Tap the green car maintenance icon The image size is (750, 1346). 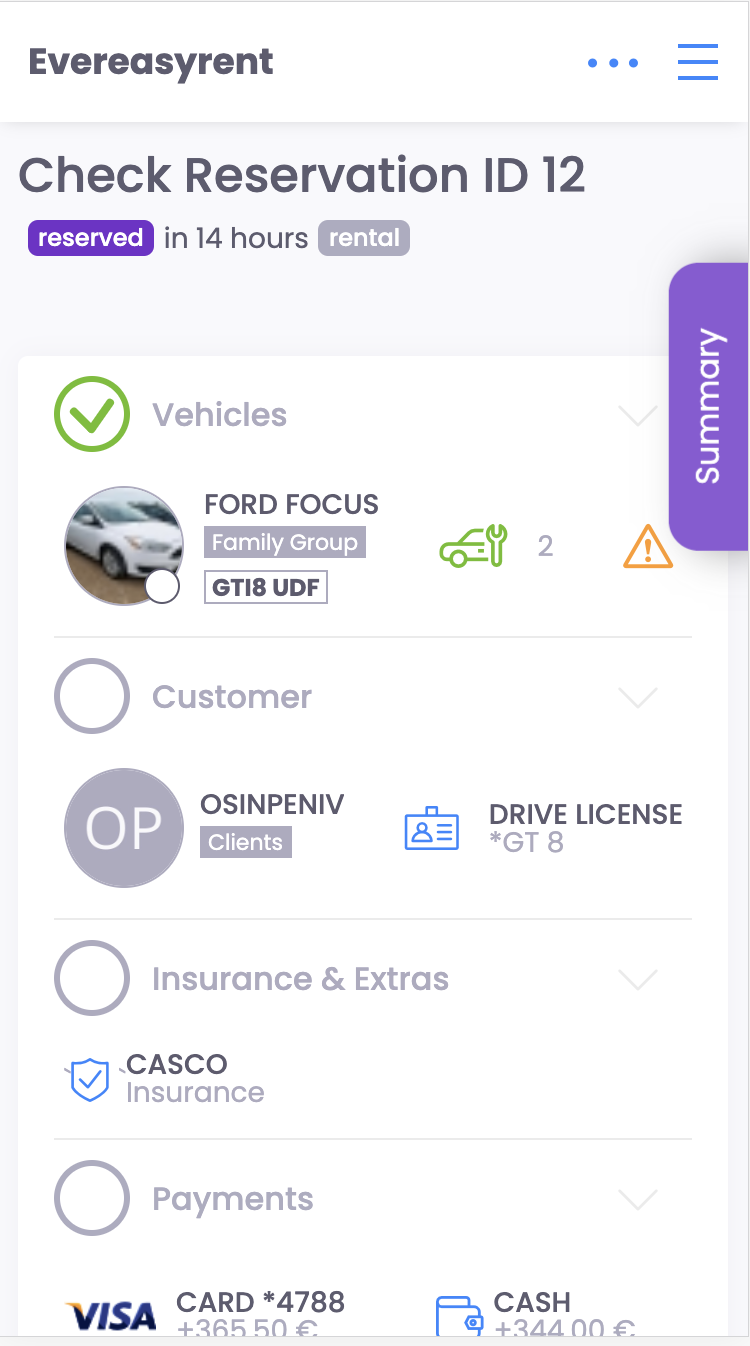[x=474, y=546]
